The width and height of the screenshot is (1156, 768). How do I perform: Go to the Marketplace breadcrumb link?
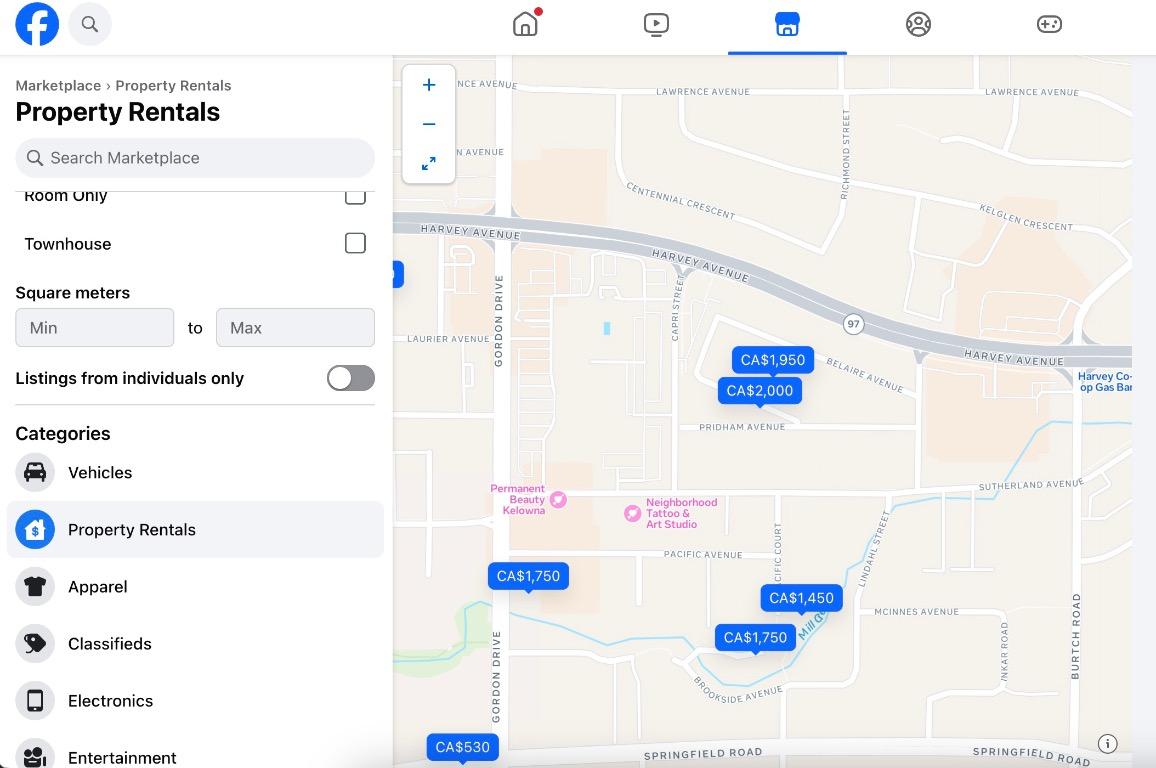58,86
